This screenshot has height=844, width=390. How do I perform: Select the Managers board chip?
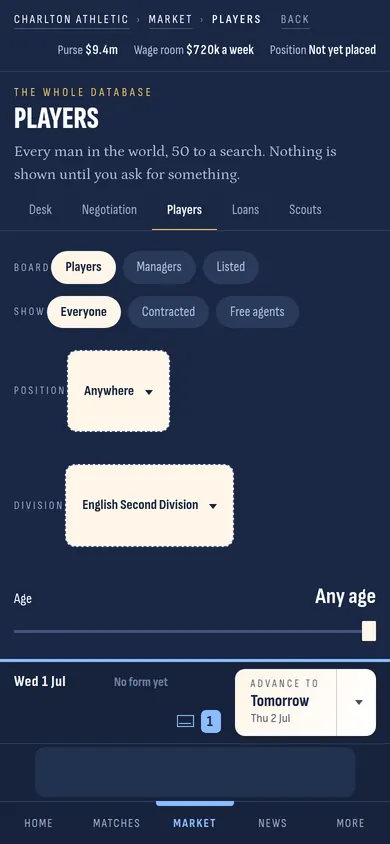159,267
